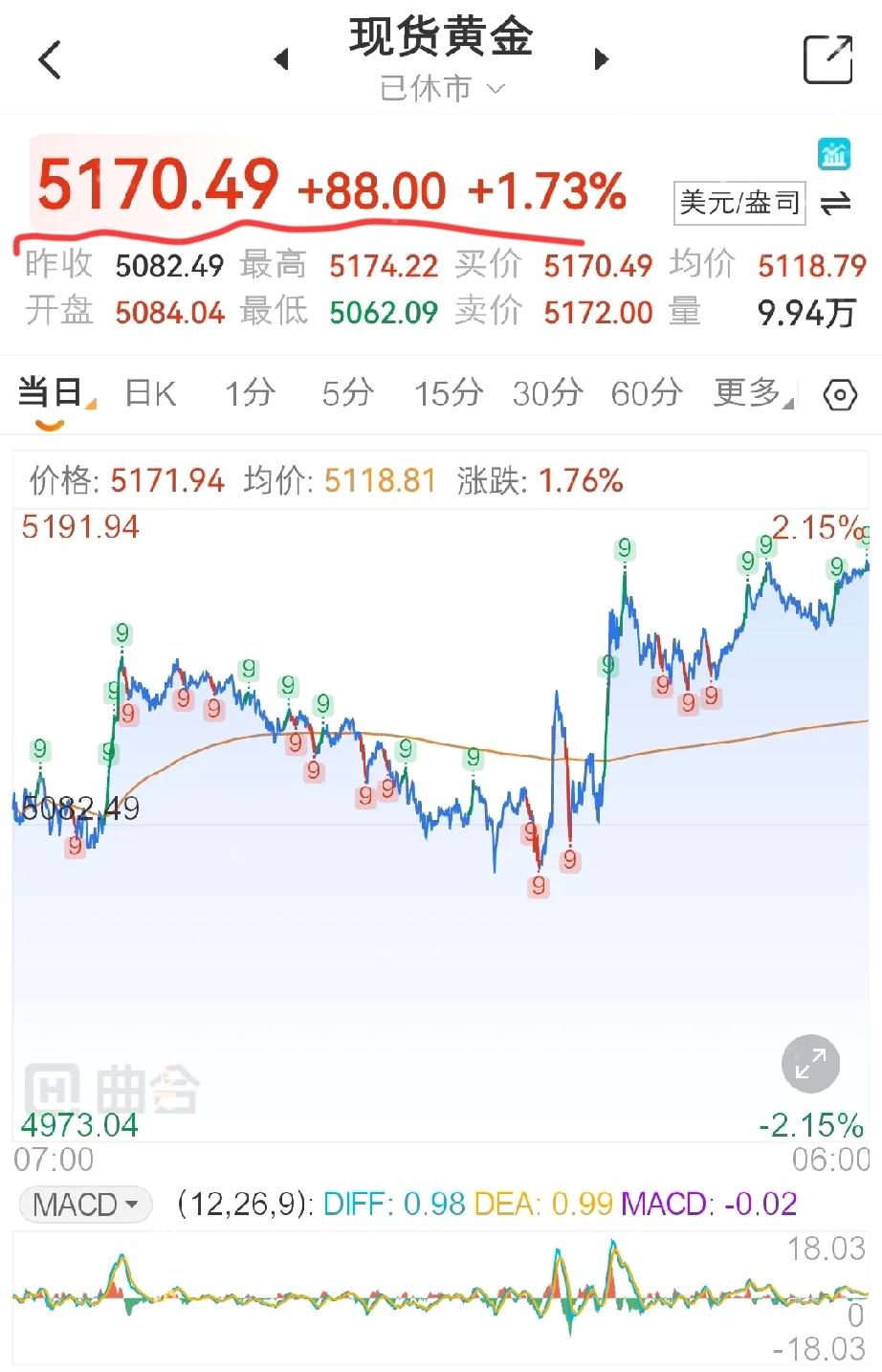Tap the 最高 high price 5174.22
This screenshot has width=882, height=1372.
tap(383, 265)
